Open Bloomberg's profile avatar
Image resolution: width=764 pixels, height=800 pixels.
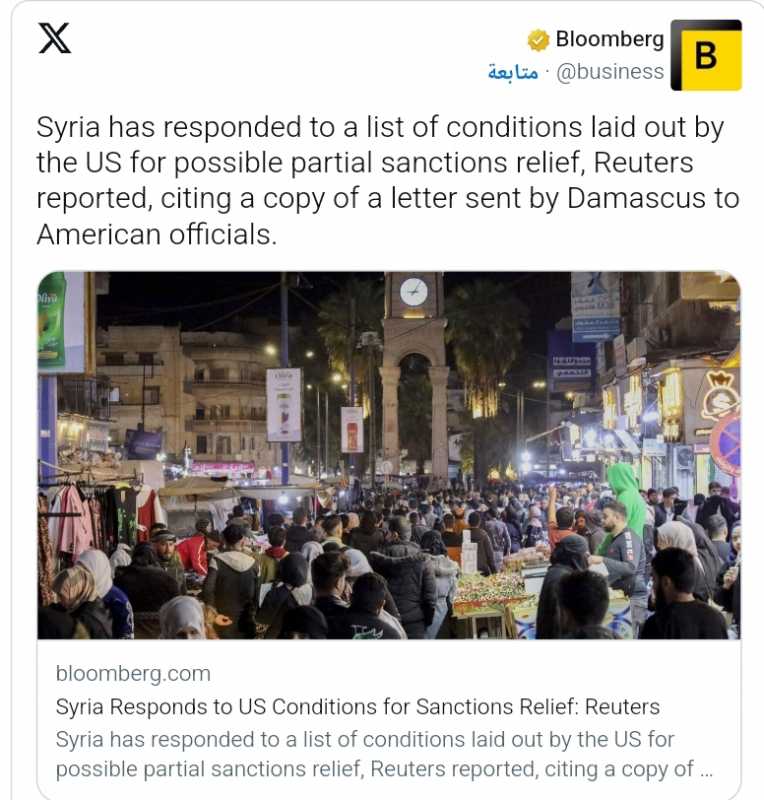tap(706, 55)
